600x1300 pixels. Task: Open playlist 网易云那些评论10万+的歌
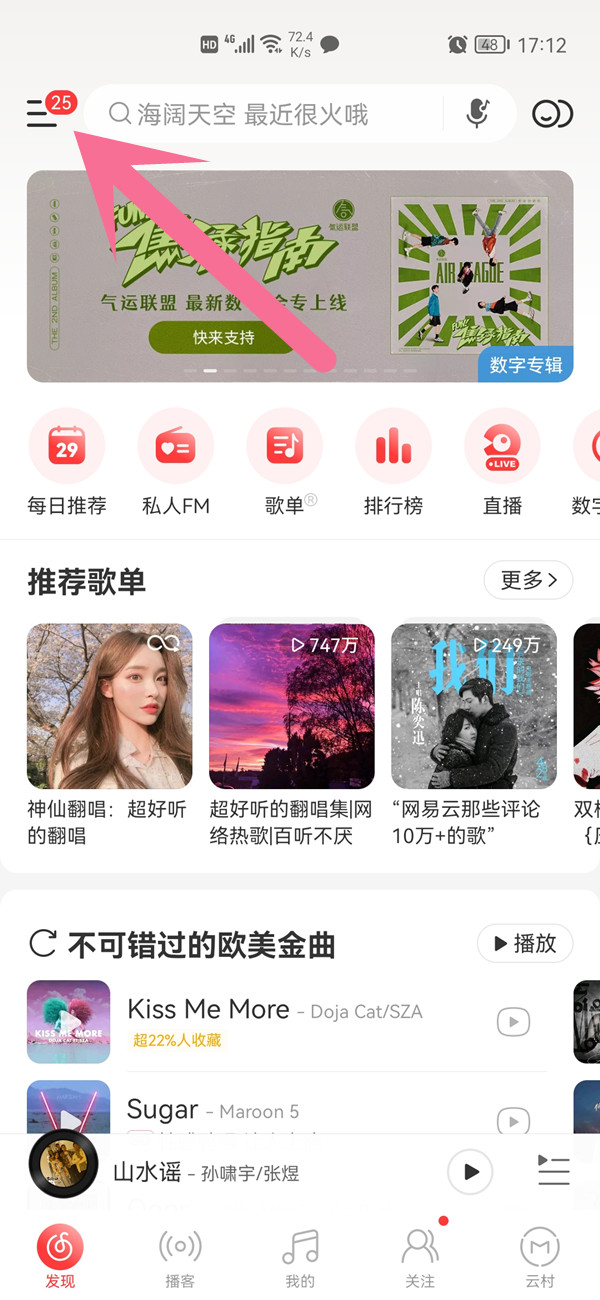[474, 706]
